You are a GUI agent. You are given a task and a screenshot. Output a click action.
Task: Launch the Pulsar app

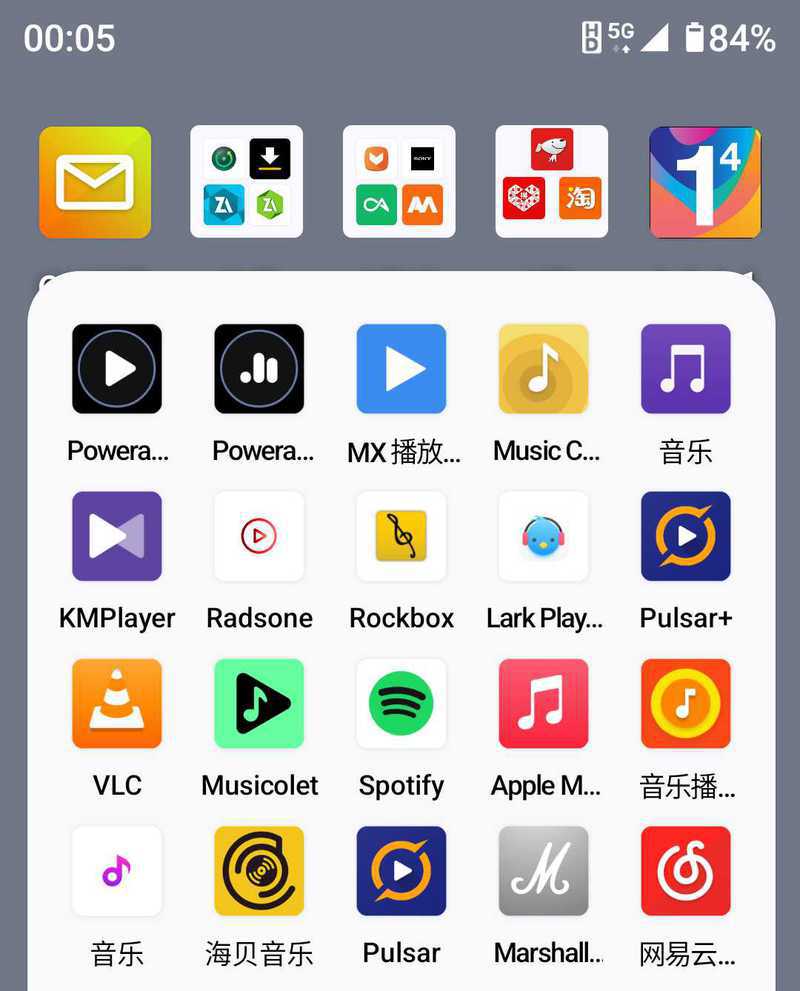point(401,870)
